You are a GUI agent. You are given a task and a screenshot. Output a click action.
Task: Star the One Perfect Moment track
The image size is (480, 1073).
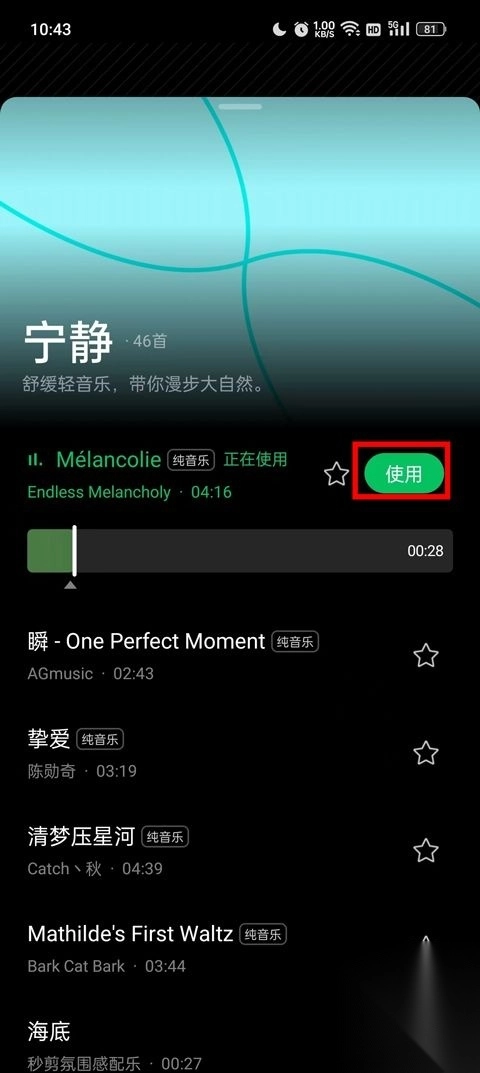[x=426, y=656]
